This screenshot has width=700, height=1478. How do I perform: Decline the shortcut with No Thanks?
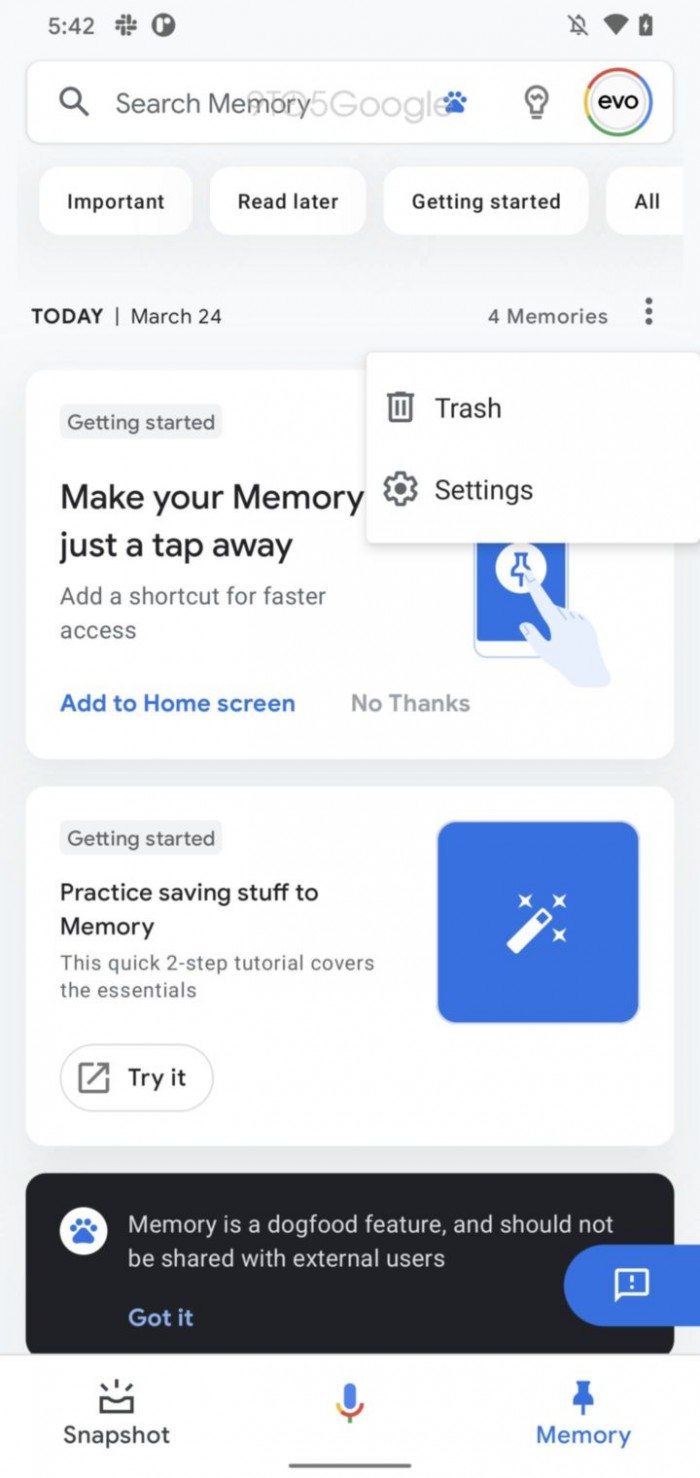click(x=410, y=703)
